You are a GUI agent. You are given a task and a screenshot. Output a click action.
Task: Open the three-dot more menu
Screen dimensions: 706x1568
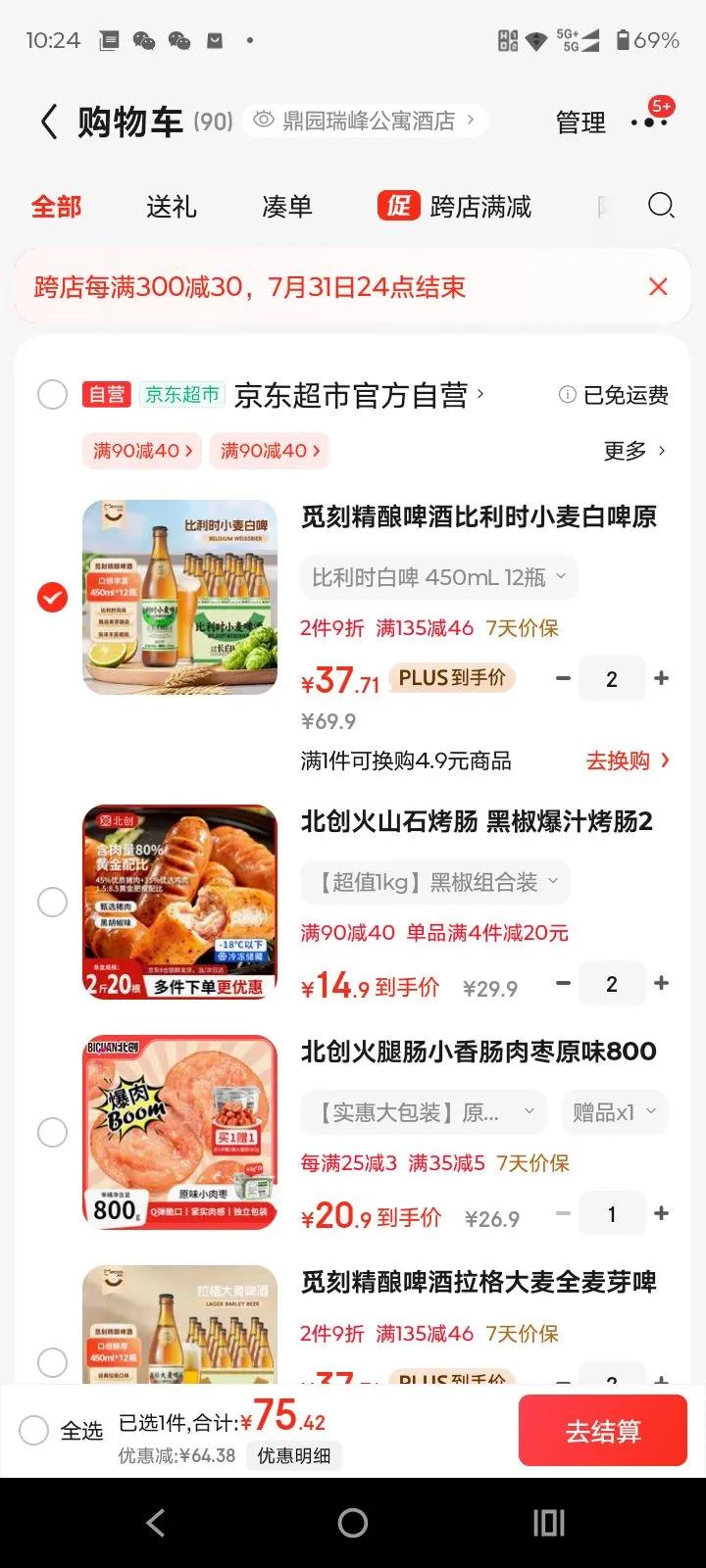(647, 122)
